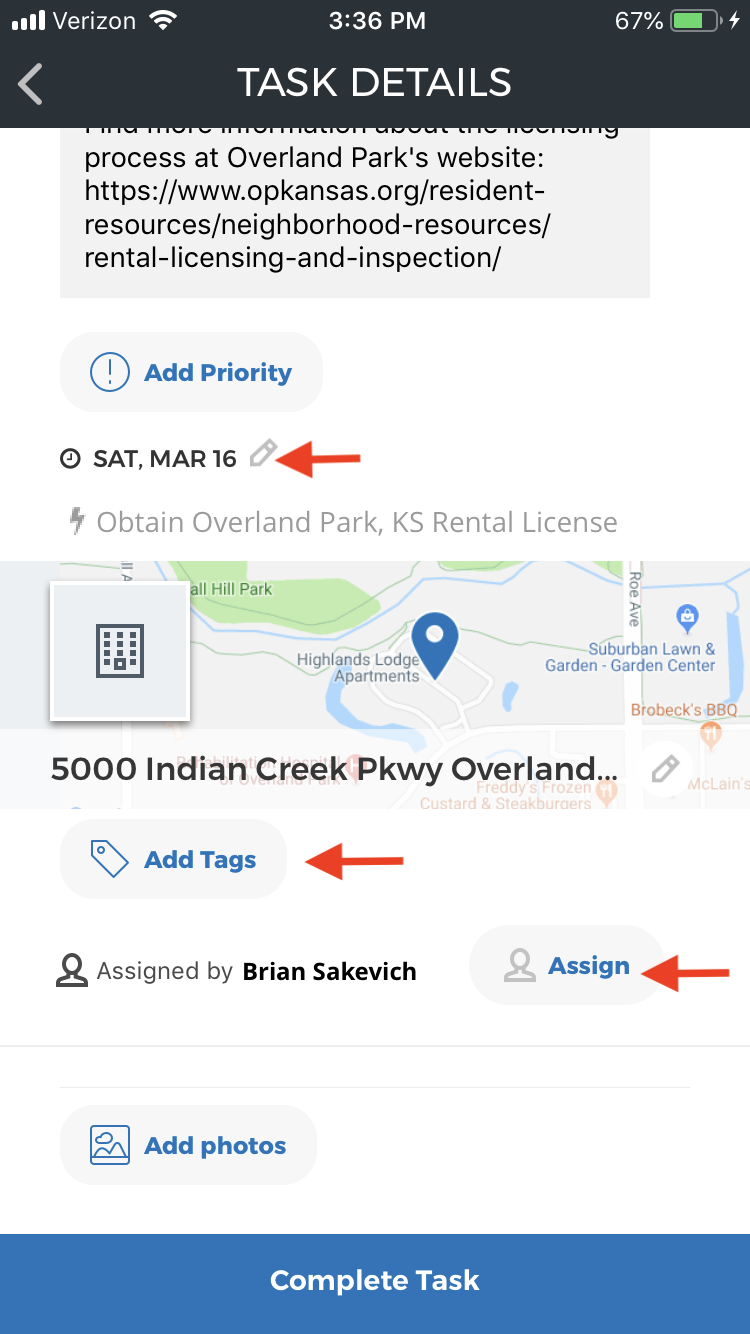
Task: Assign this task to someone
Action: (567, 965)
